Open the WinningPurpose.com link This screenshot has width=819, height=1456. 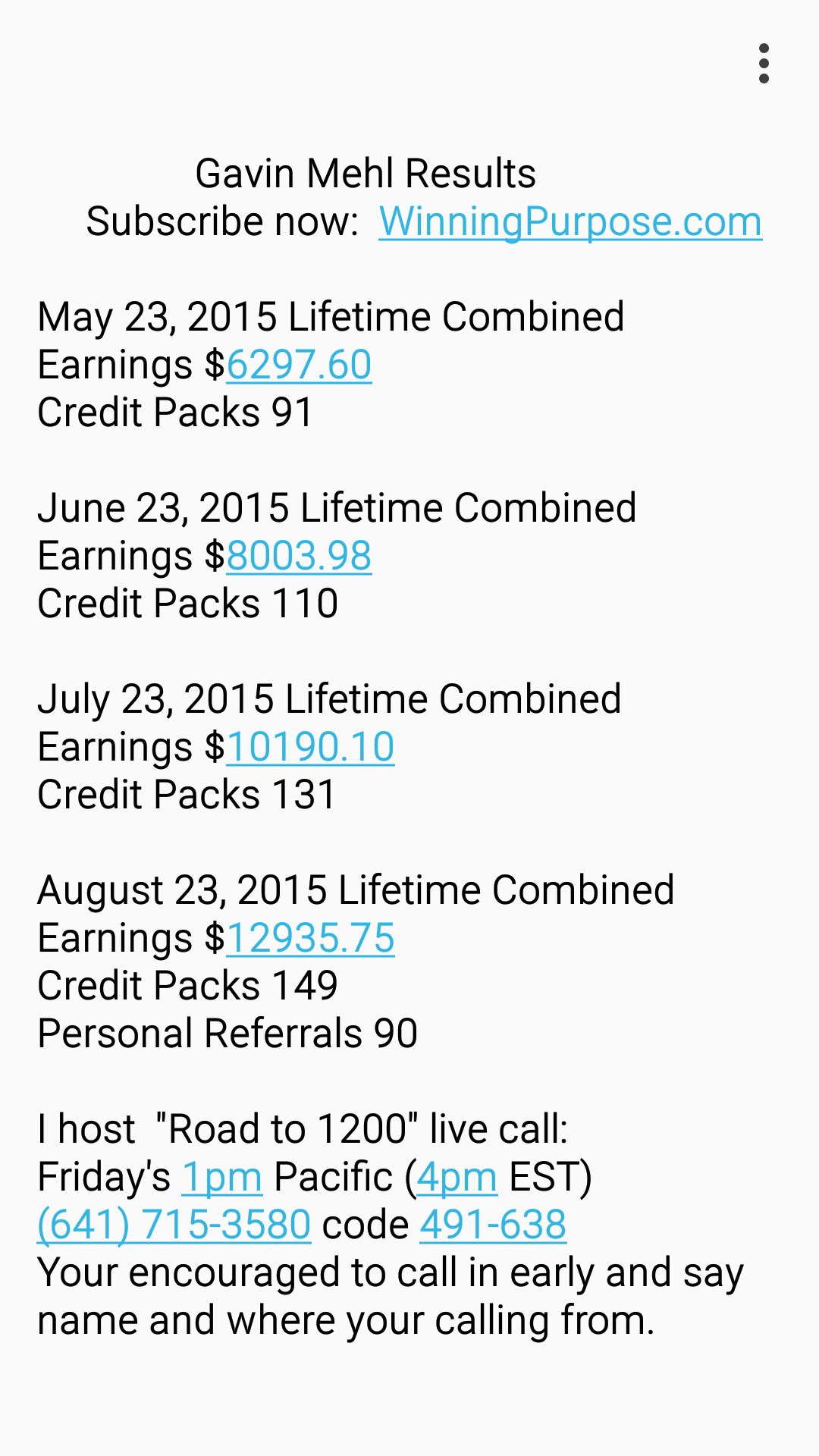(x=570, y=221)
